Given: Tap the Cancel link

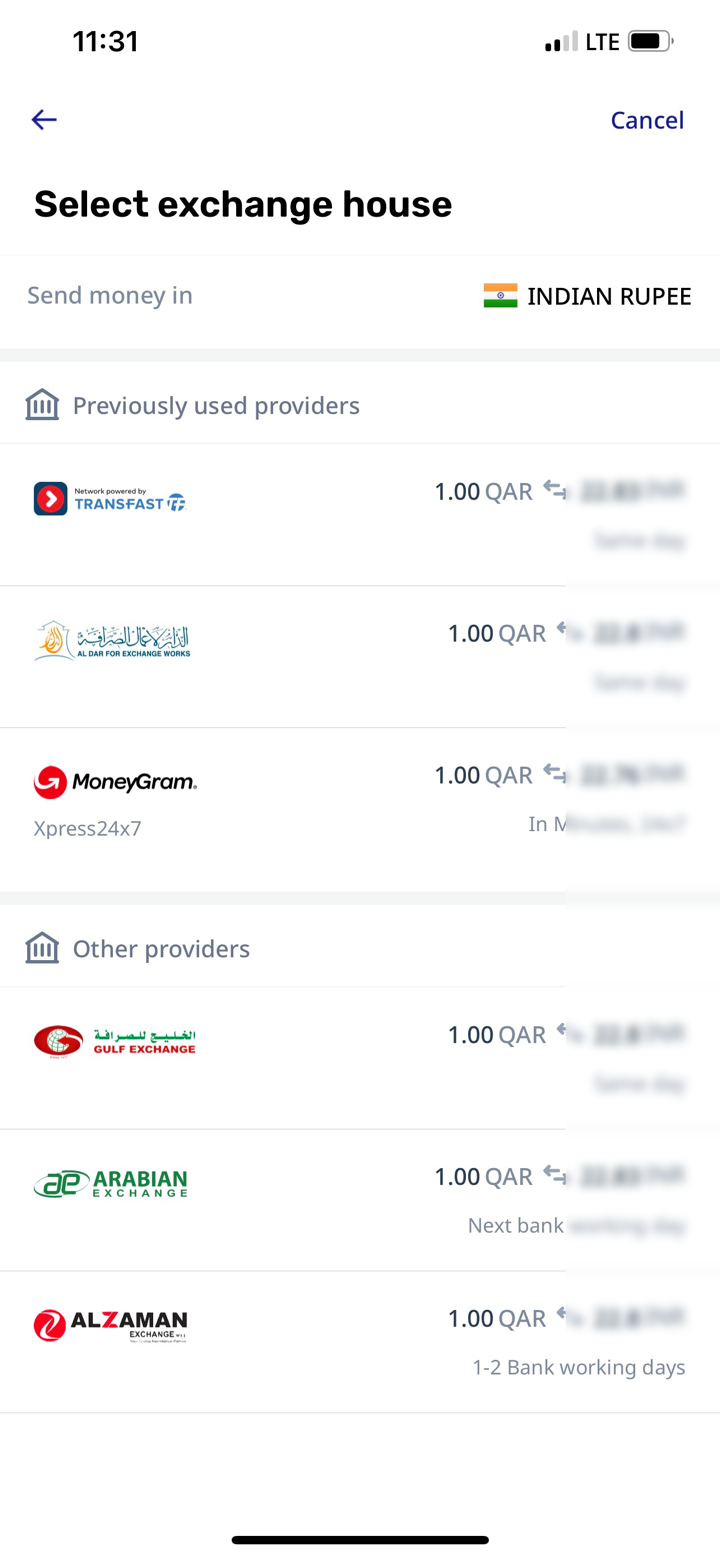Looking at the screenshot, I should click(x=647, y=119).
